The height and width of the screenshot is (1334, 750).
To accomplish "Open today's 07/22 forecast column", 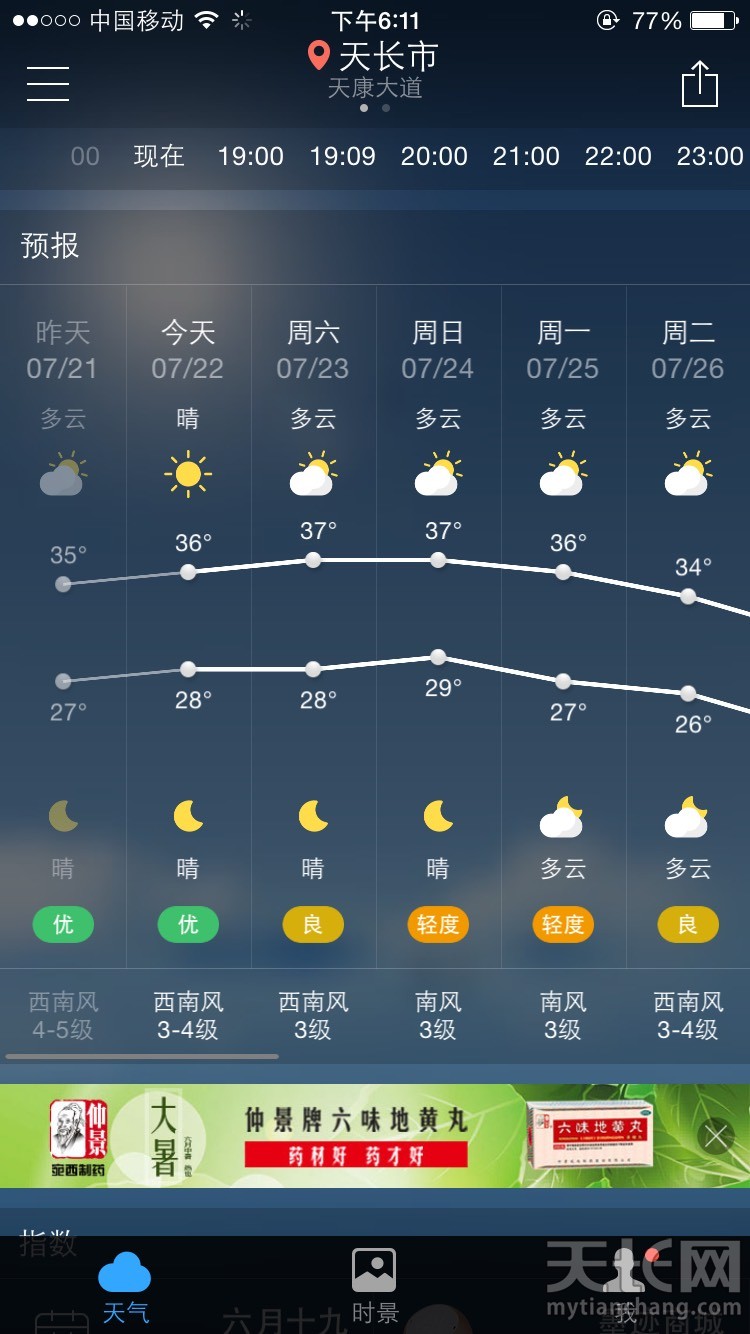I will pos(188,350).
